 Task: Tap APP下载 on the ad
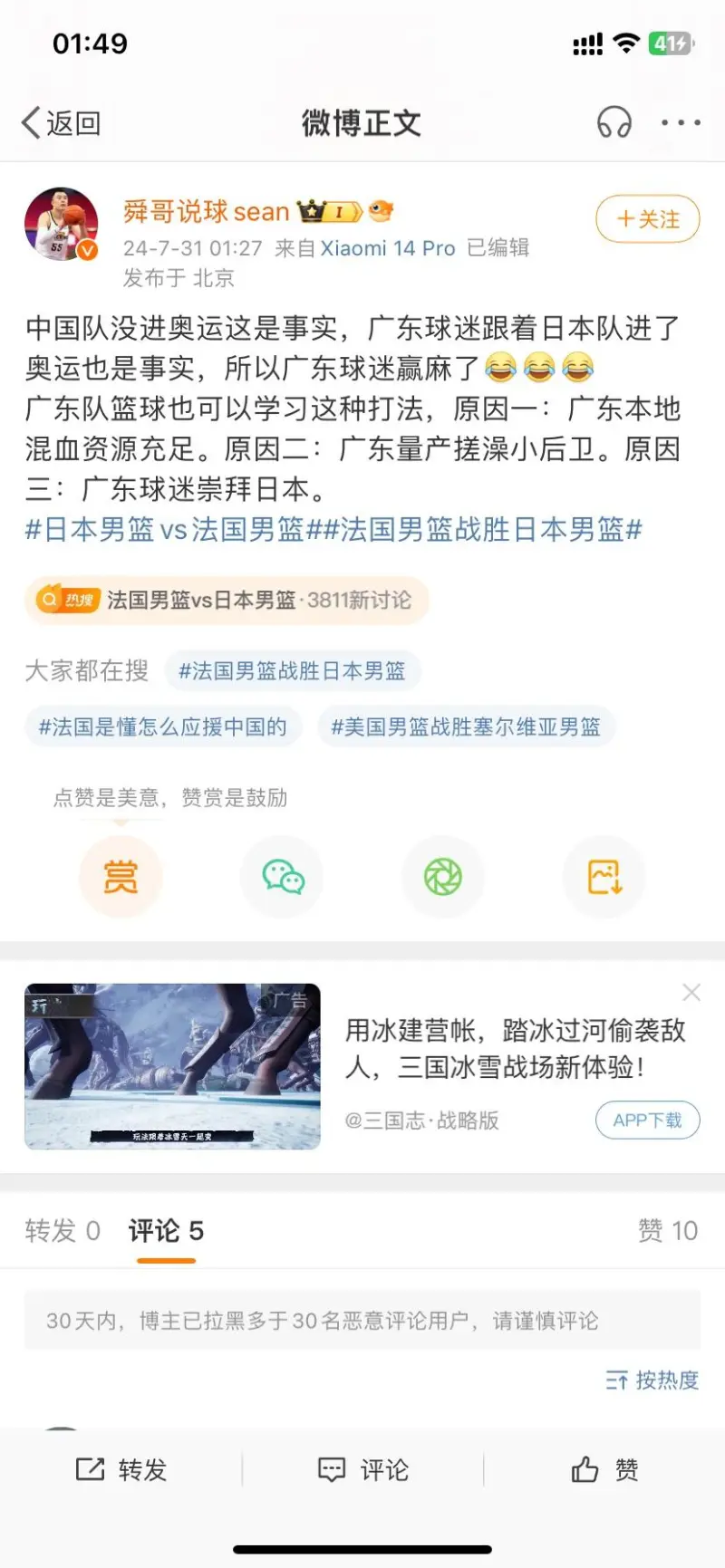tap(647, 1121)
